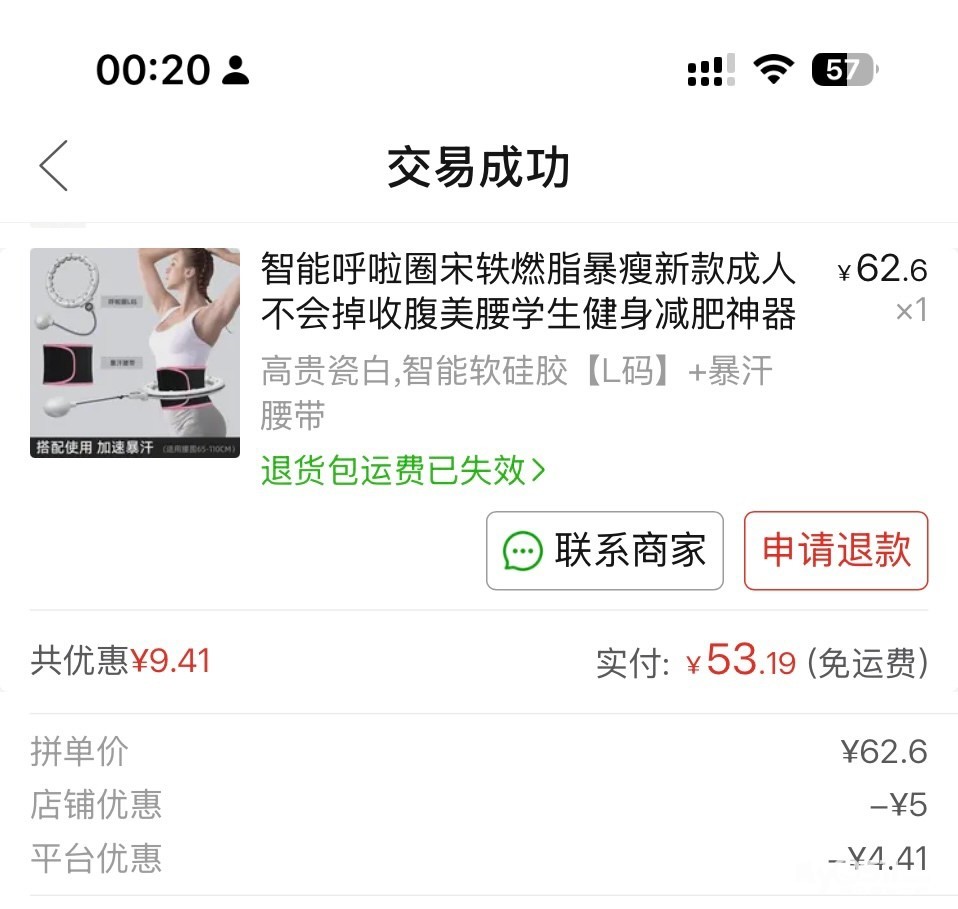This screenshot has width=958, height=909.
Task: Open the 智能呼啦圈 product title
Action: coord(528,291)
